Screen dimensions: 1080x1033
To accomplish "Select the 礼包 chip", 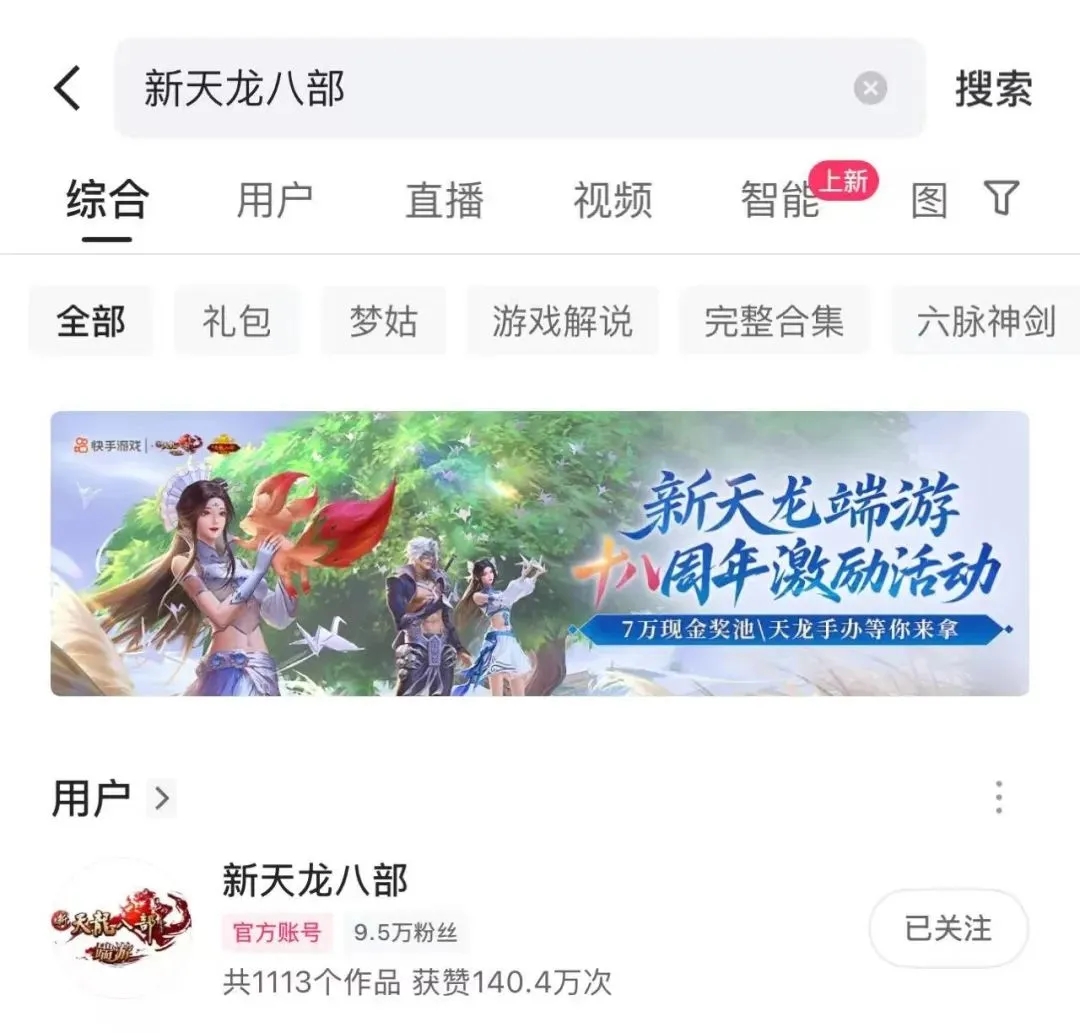I will pyautogui.click(x=236, y=322).
